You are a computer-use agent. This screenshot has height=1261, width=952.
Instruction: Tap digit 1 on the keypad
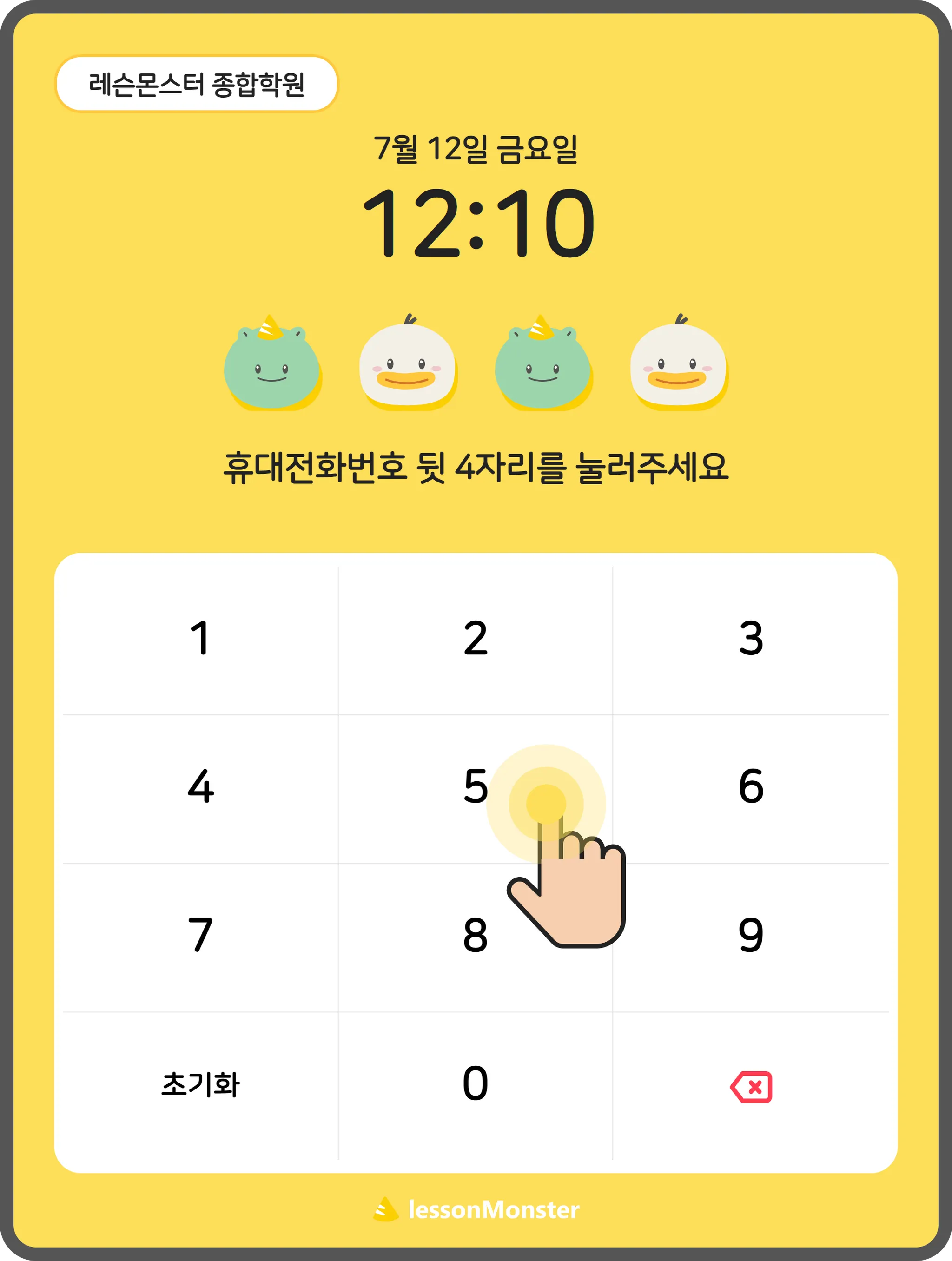point(200,638)
